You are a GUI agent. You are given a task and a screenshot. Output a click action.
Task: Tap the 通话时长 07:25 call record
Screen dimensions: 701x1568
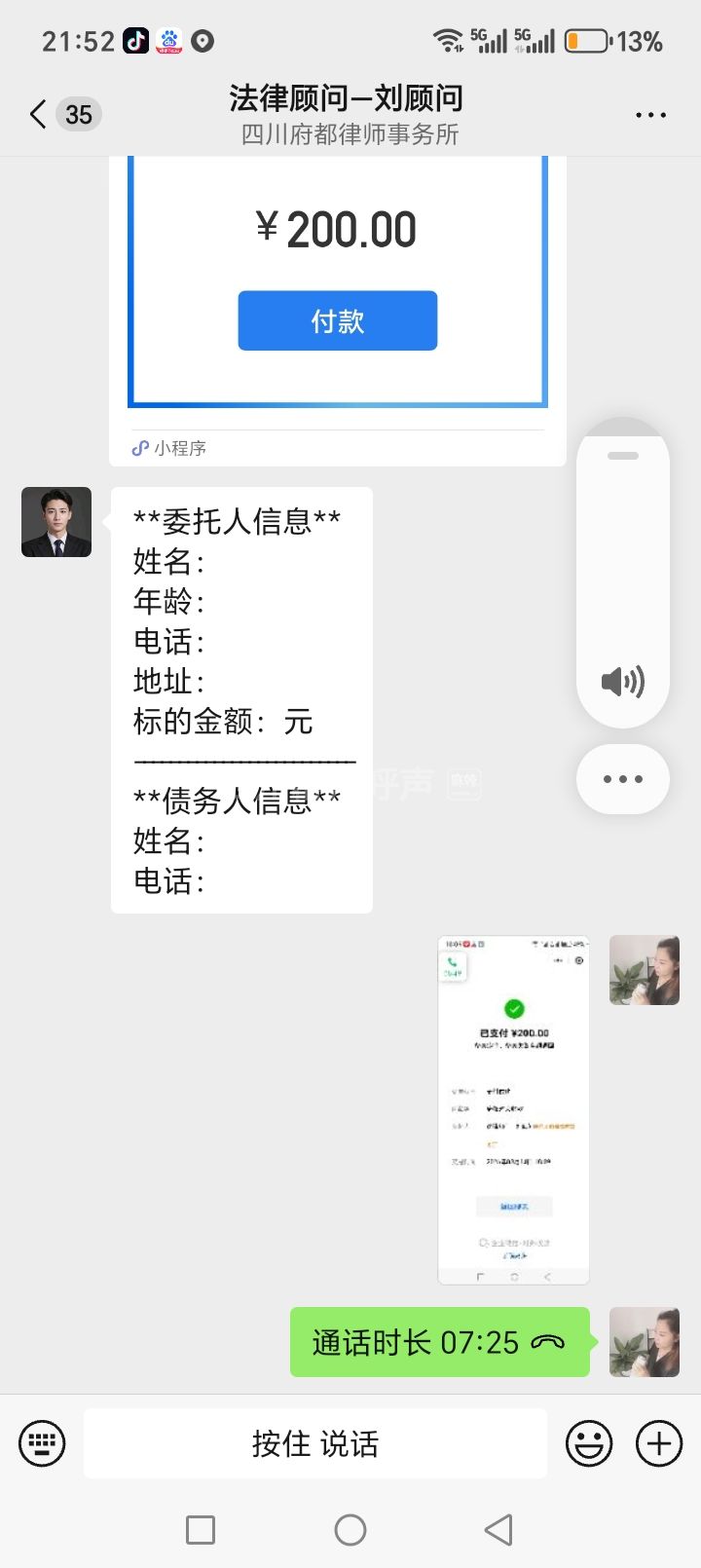(439, 1342)
